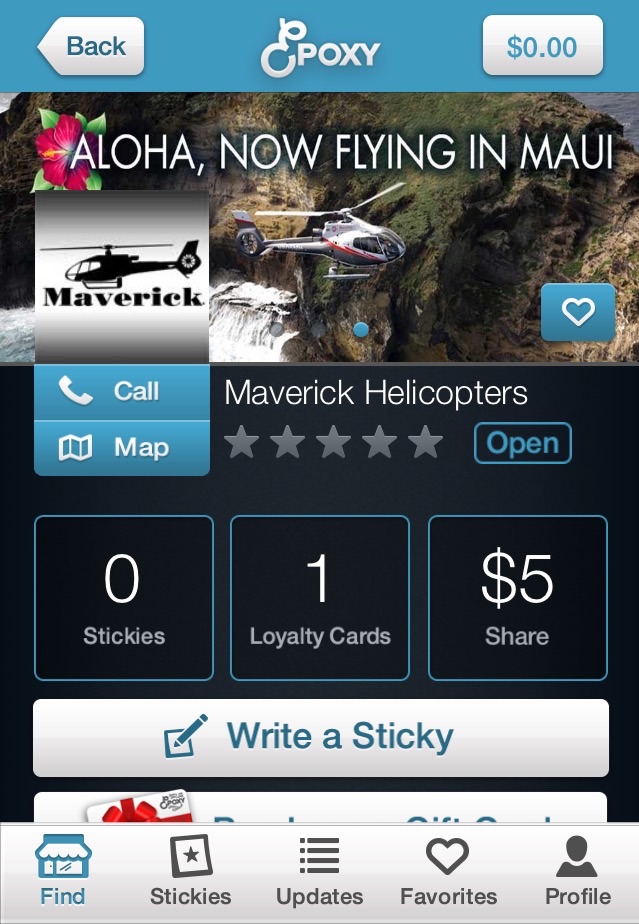The image size is (639, 924).
Task: Switch to the Stickies tab
Action: 190,870
